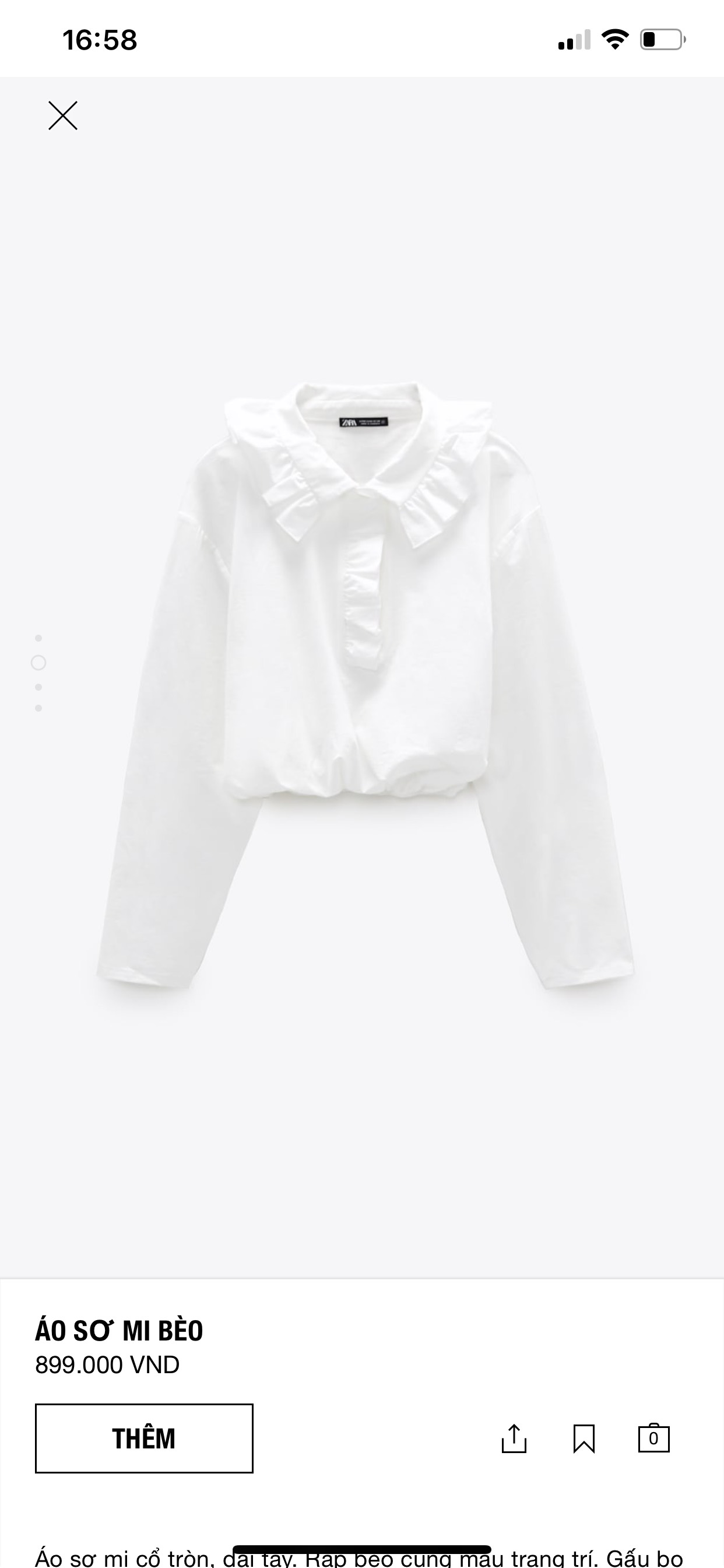This screenshot has height=1568, width=724.
Task: Close the product detail view
Action: (63, 116)
